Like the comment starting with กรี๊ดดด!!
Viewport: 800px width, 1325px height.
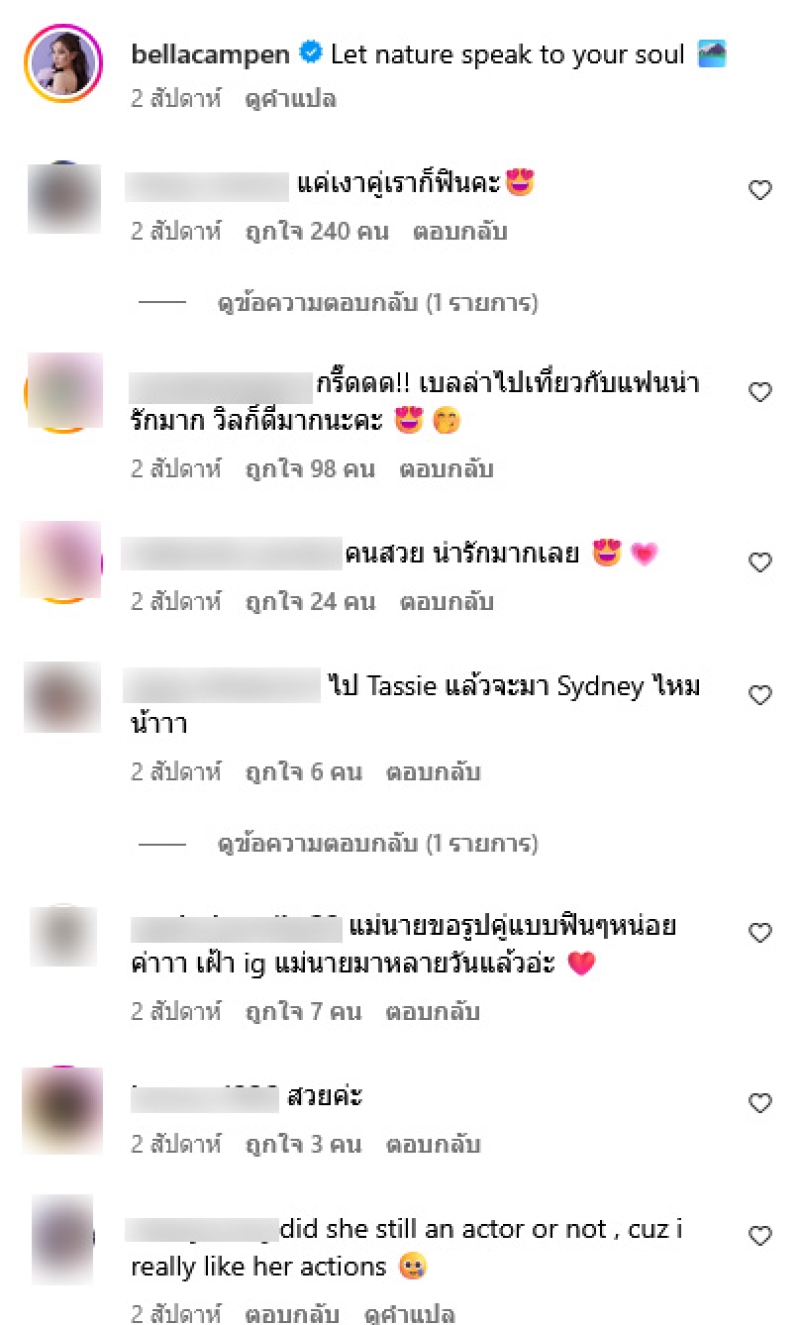pyautogui.click(x=760, y=392)
